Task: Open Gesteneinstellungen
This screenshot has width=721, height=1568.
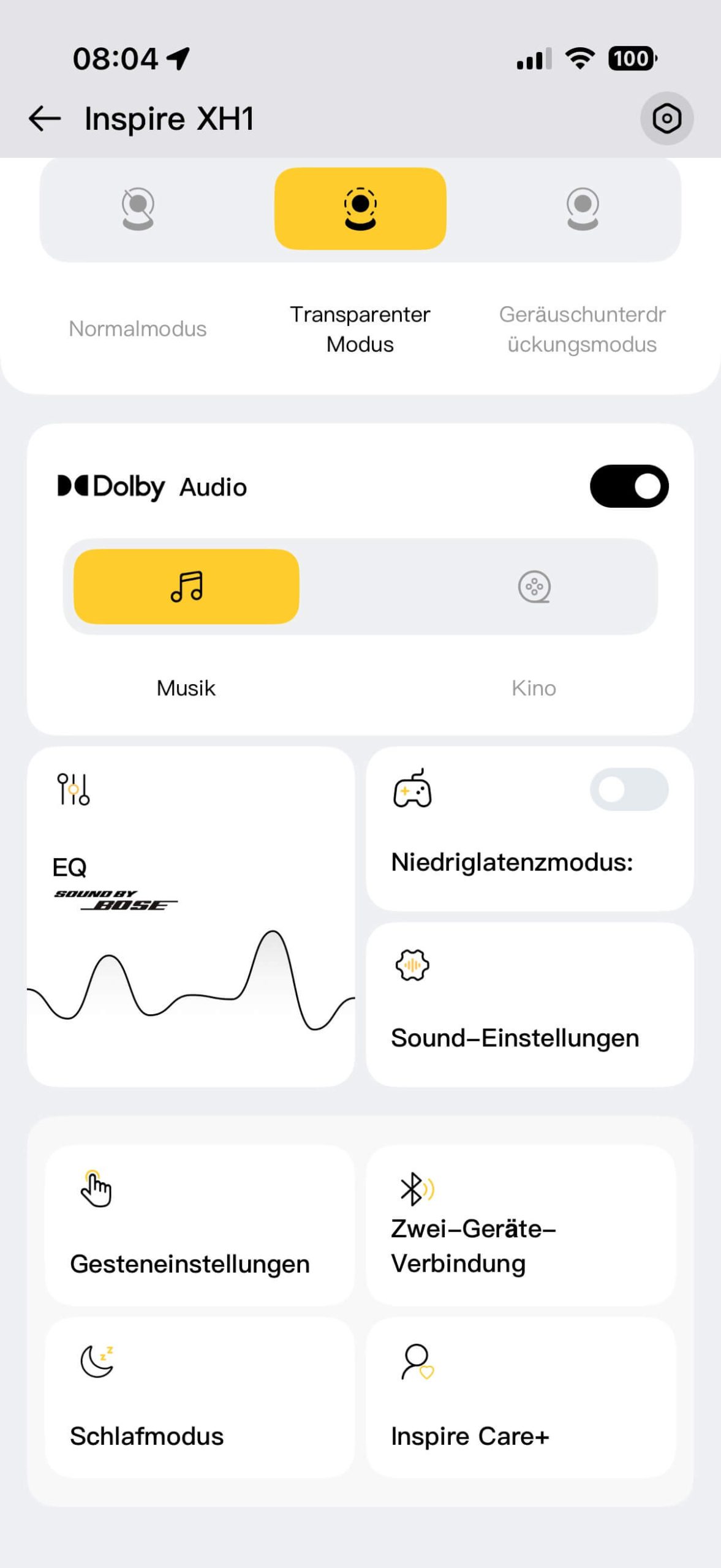Action: tap(200, 1225)
